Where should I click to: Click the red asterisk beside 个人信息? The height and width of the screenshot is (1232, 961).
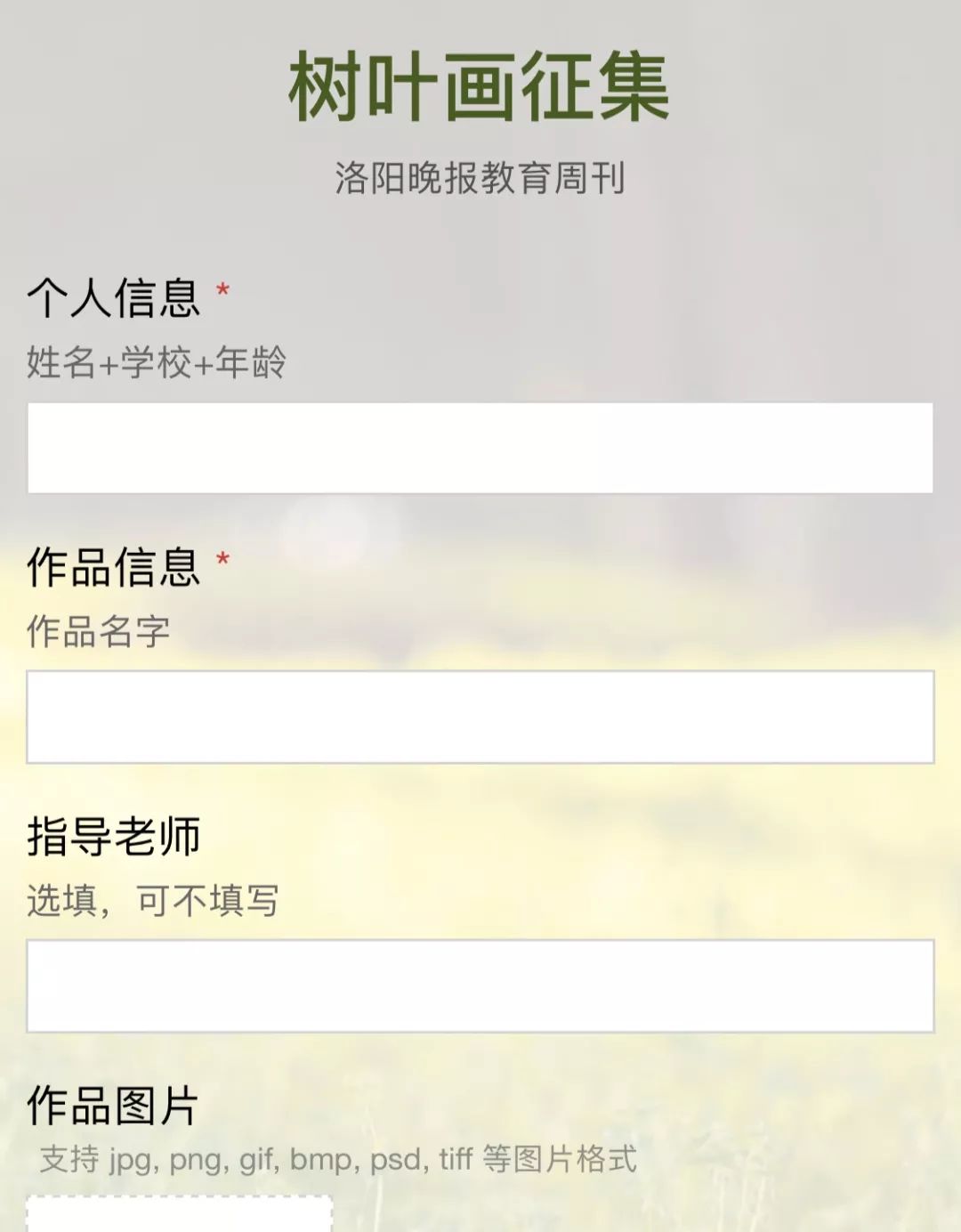pos(222,289)
